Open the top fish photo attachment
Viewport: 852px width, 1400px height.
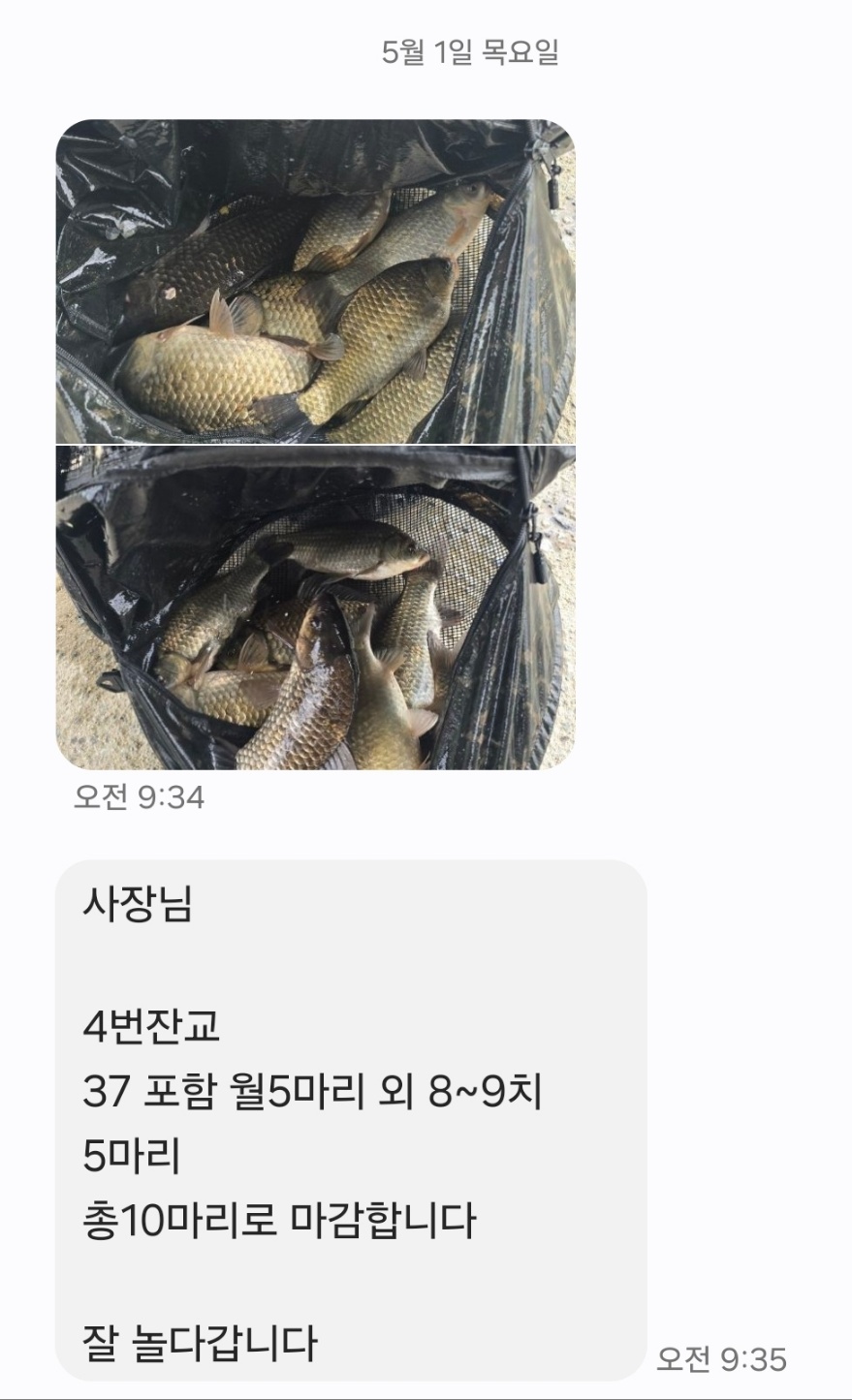tap(315, 281)
